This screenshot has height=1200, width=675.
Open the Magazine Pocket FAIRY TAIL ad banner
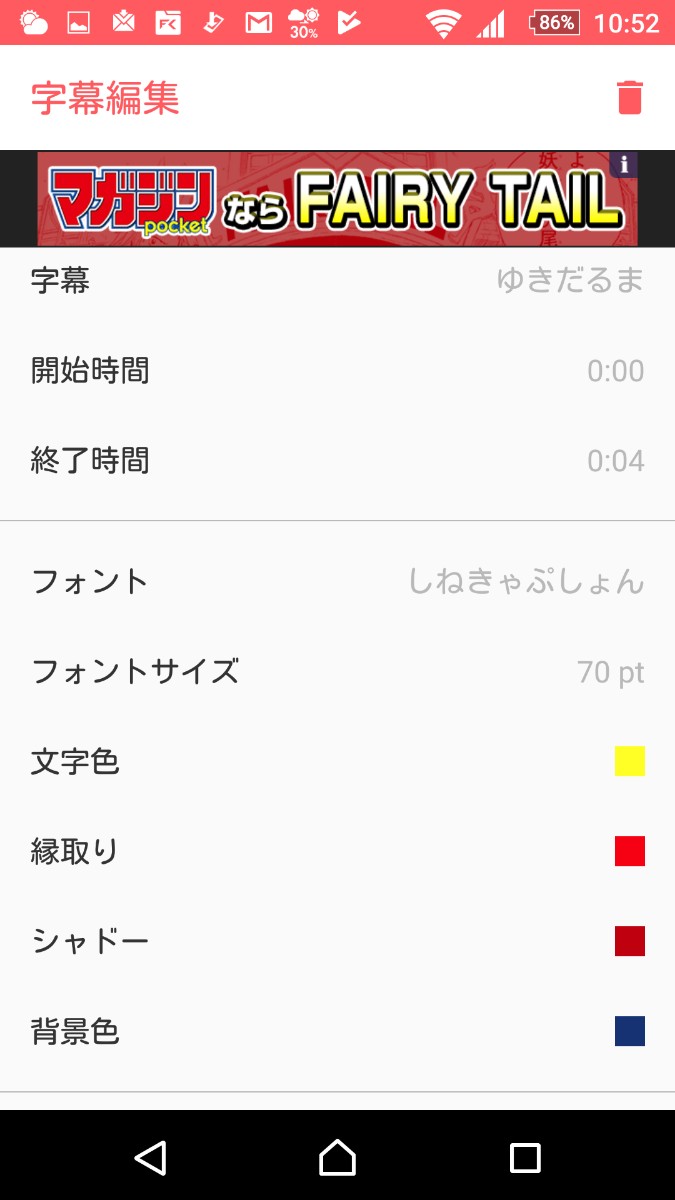point(330,199)
